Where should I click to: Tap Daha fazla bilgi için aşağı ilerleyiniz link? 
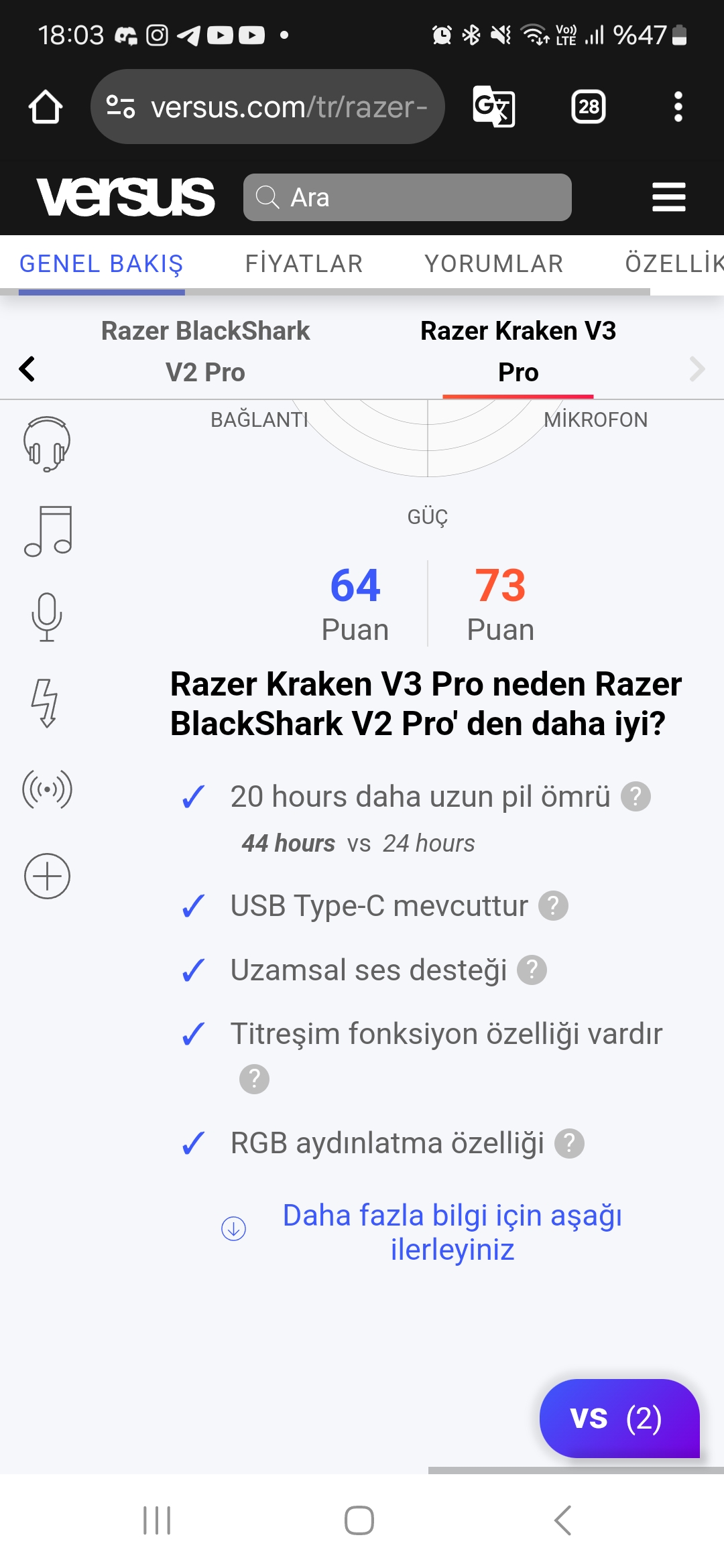[452, 1232]
